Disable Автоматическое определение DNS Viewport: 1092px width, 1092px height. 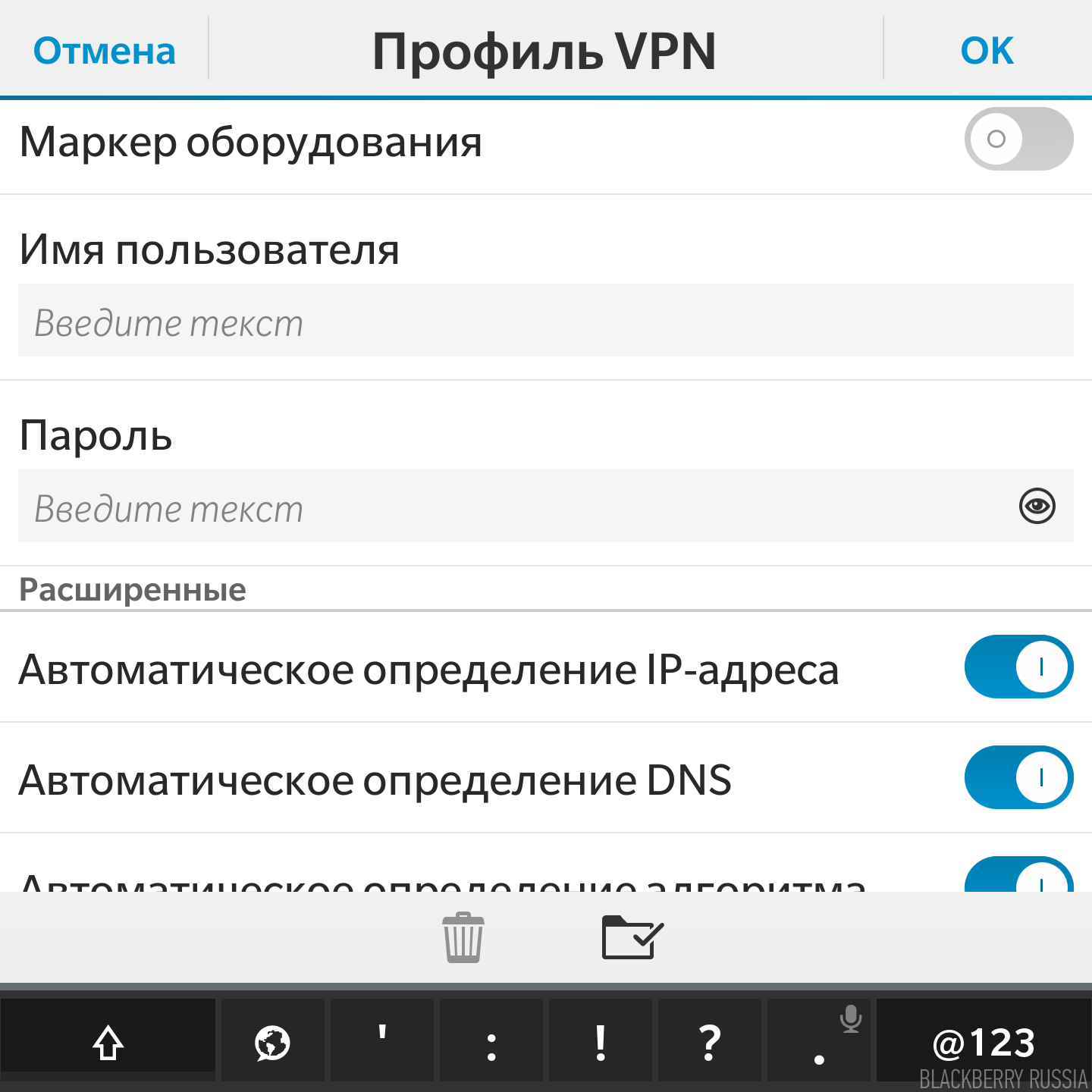coord(1018,778)
